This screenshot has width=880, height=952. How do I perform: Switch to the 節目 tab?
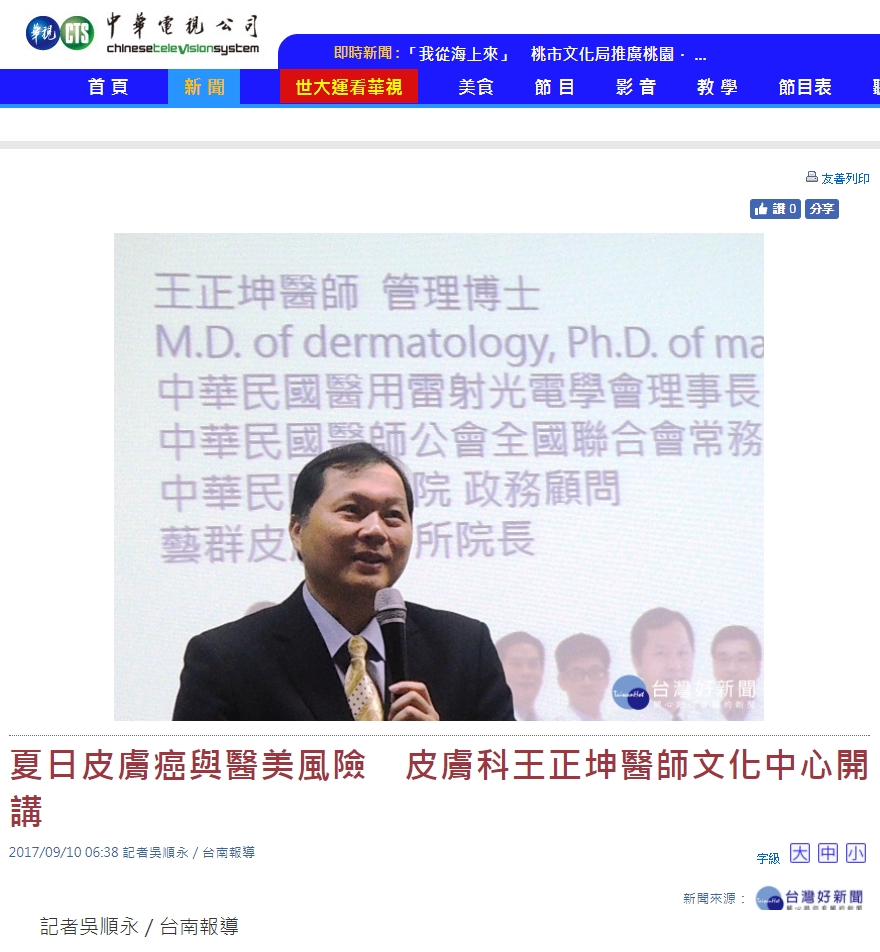coord(555,87)
